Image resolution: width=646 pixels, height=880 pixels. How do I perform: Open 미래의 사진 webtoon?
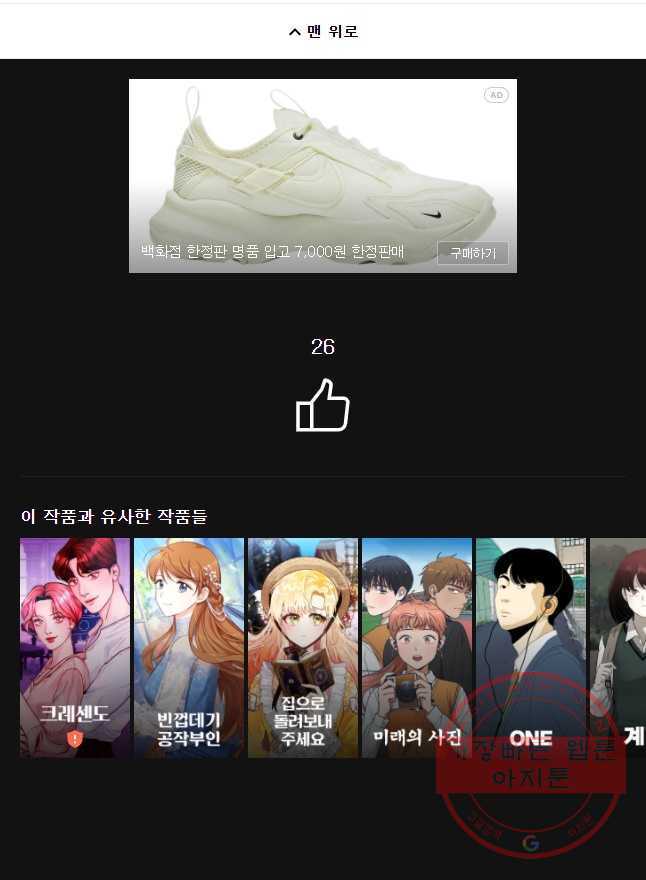pyautogui.click(x=417, y=647)
